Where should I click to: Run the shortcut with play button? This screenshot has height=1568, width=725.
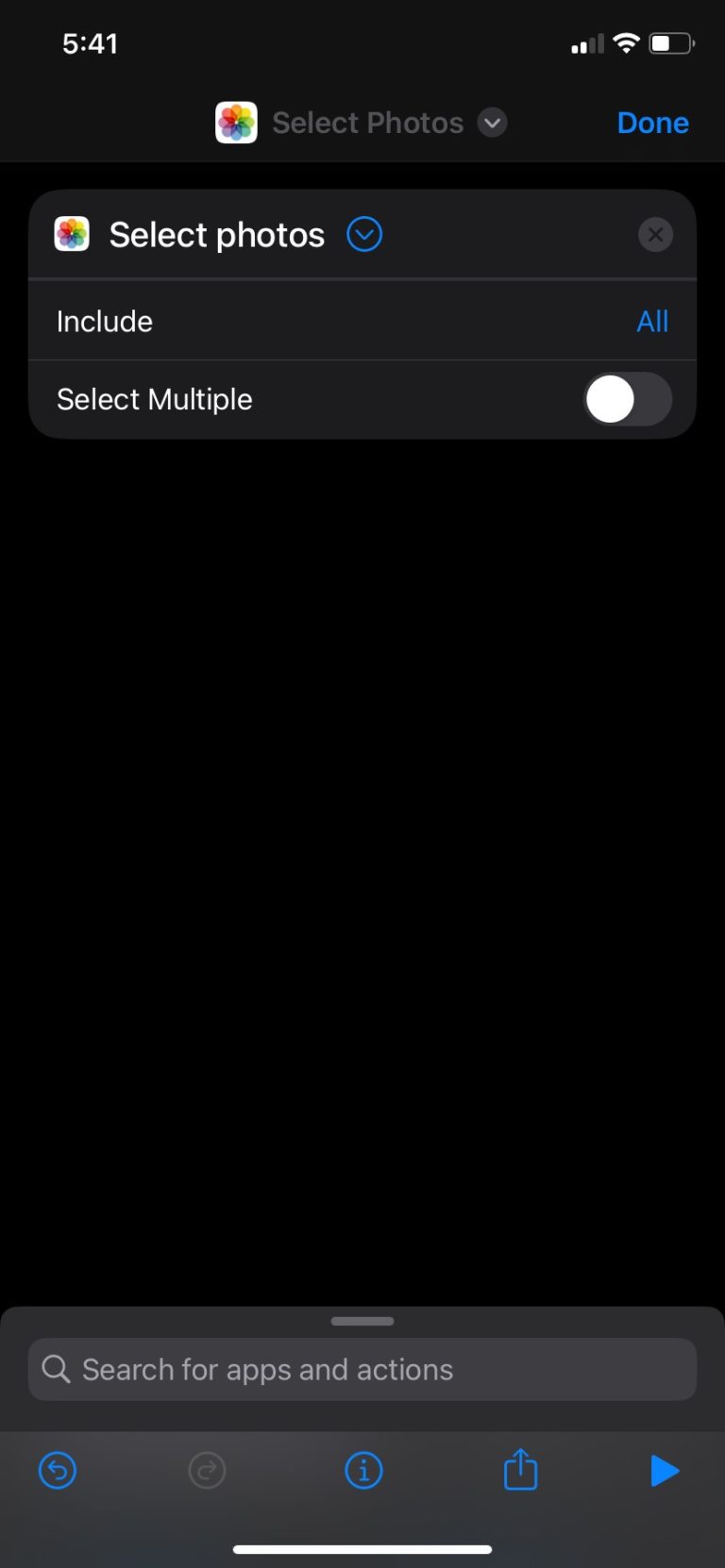(665, 1470)
